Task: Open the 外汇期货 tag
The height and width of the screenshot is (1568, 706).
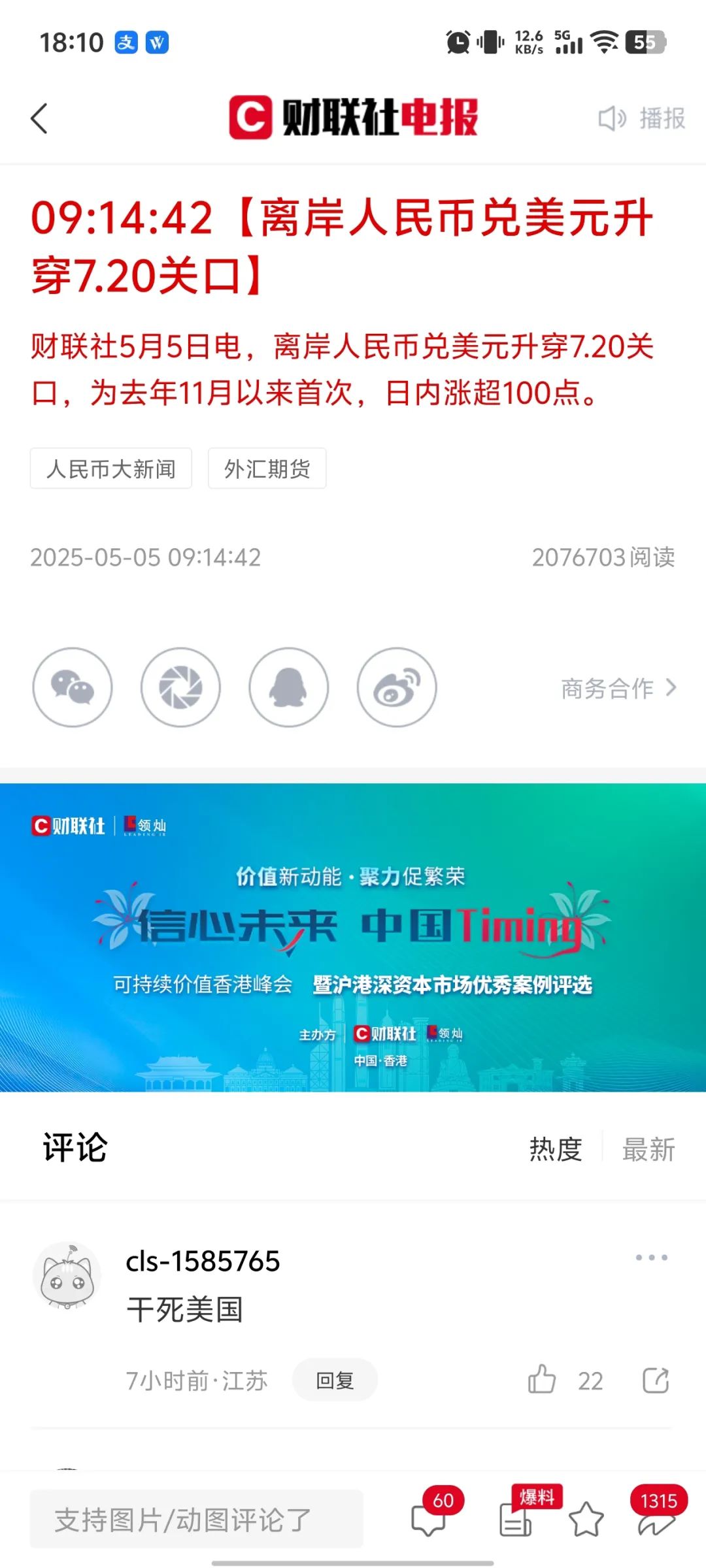Action: coord(267,468)
